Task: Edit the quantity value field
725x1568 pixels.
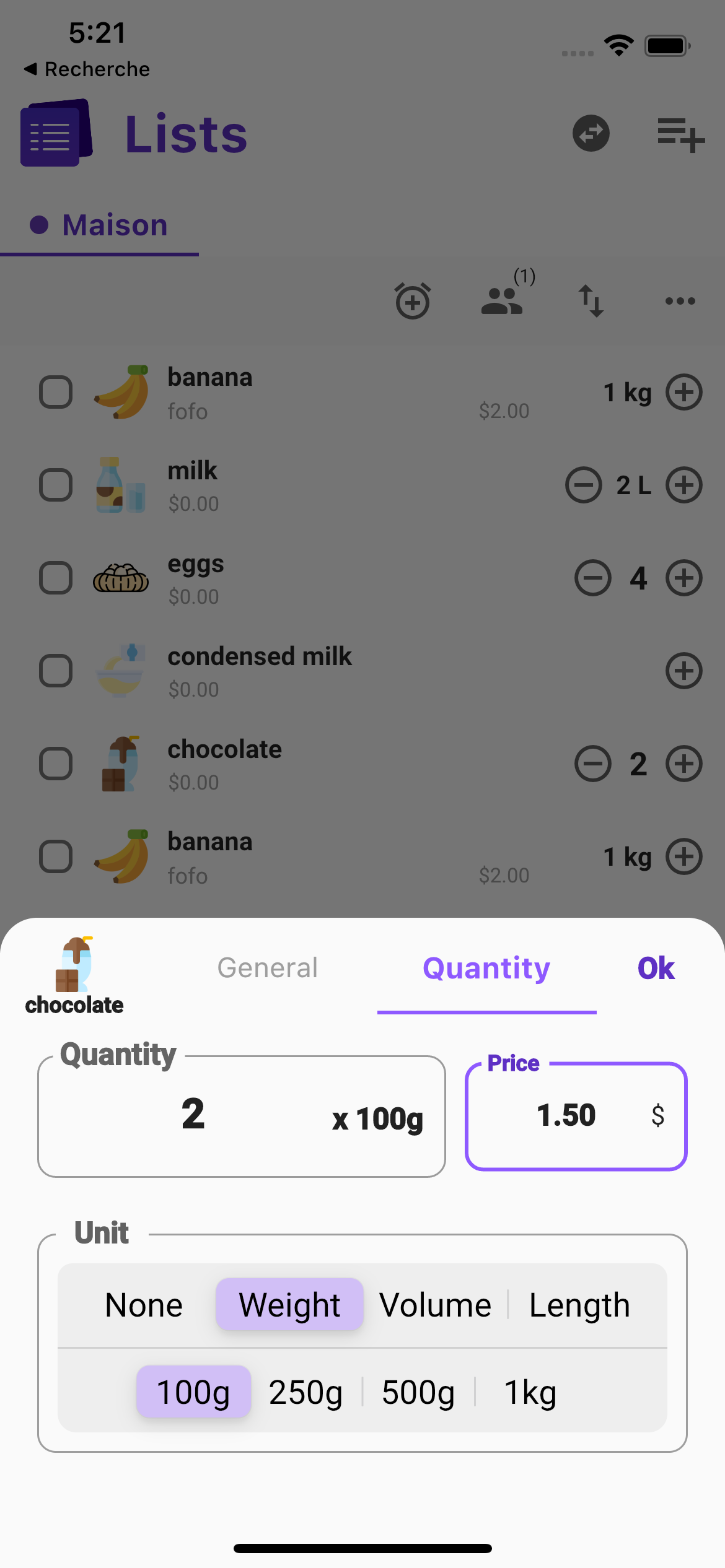Action: pyautogui.click(x=193, y=1115)
